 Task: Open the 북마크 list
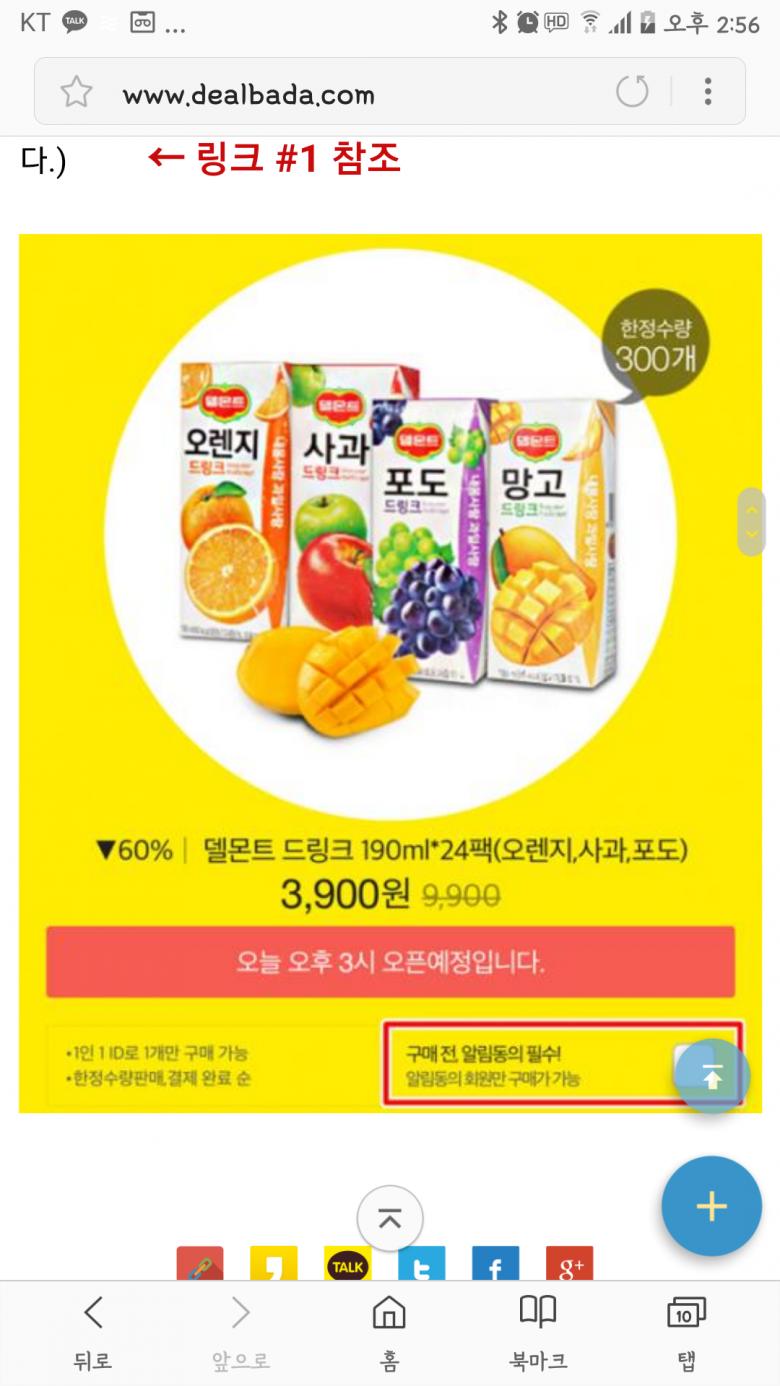538,1333
